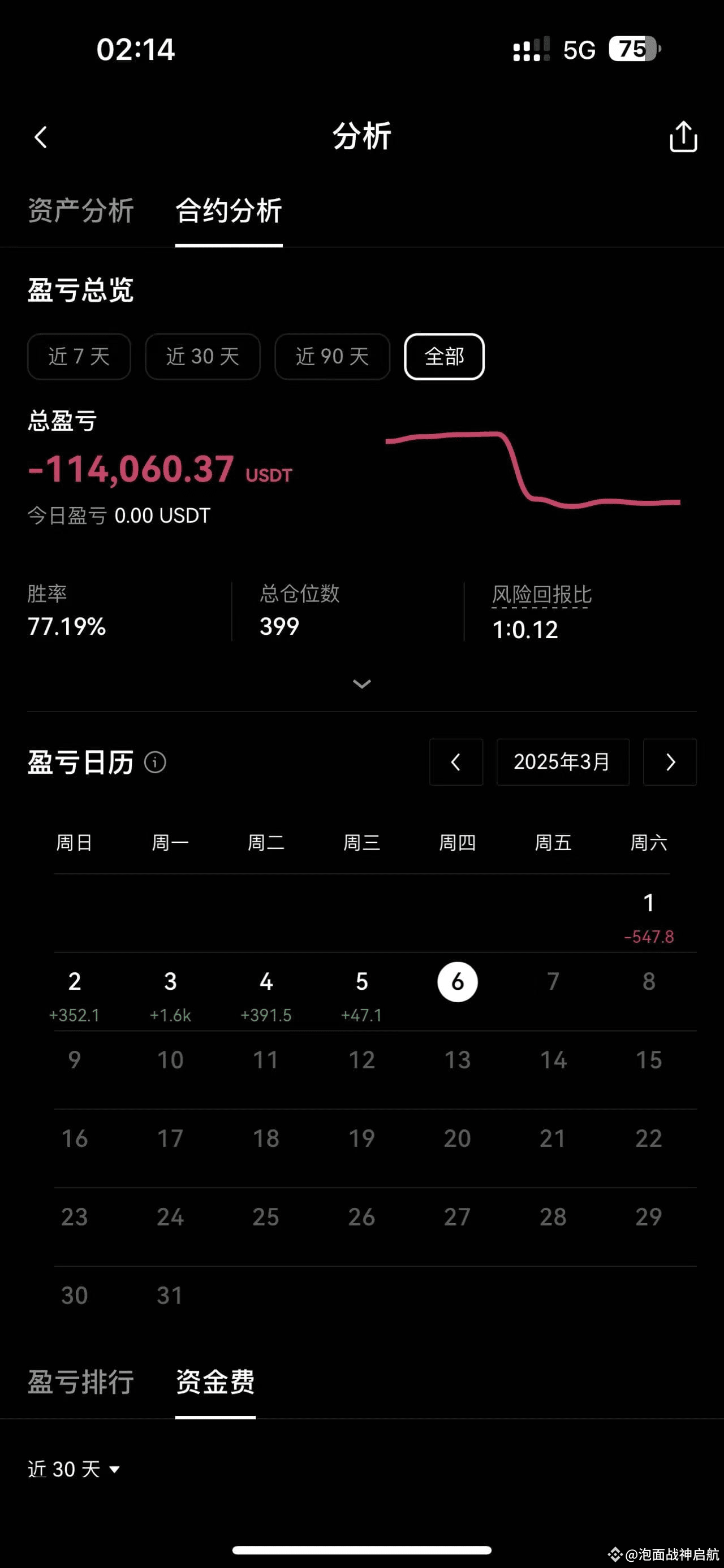The image size is (724, 1568).
Task: Switch to the 盈亏排行 tab
Action: coord(80,1381)
